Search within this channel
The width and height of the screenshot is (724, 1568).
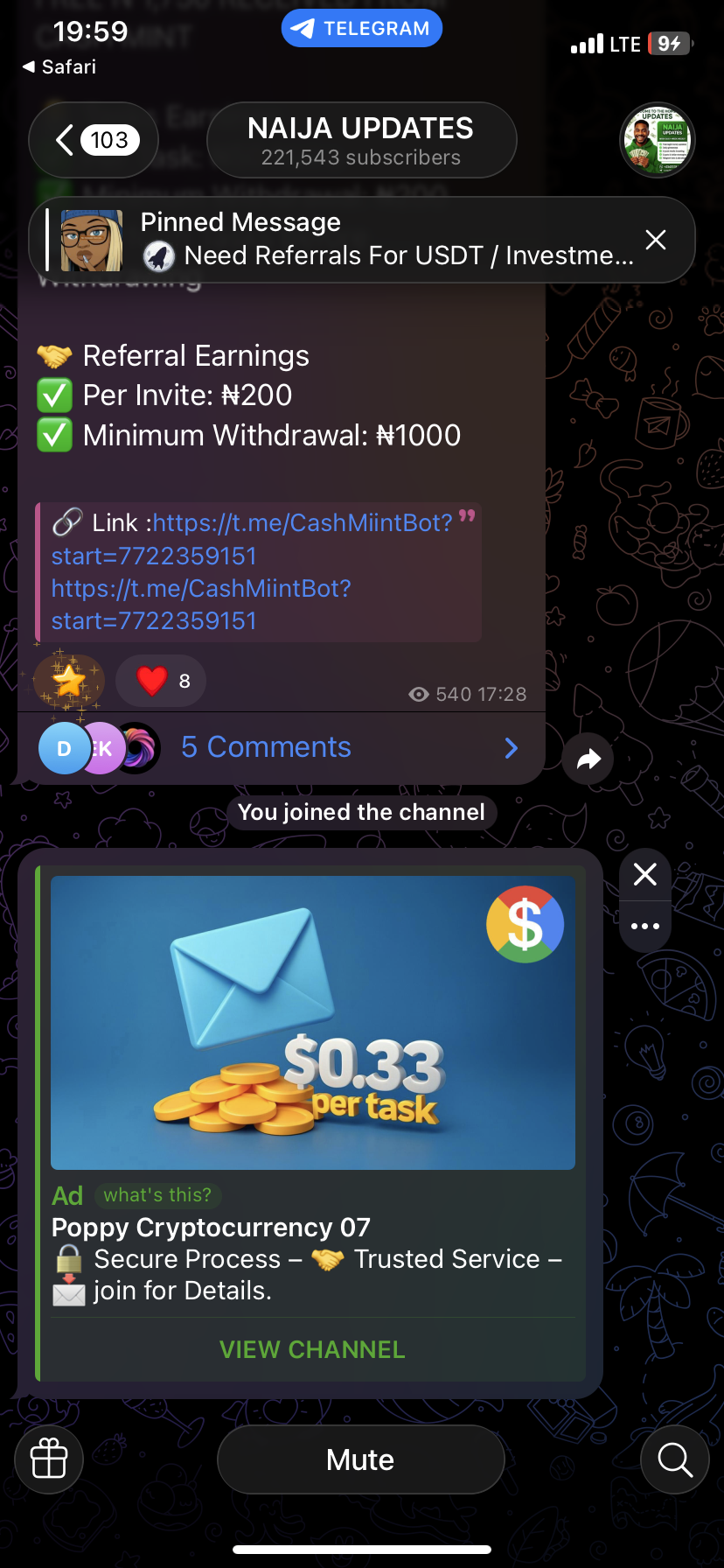click(x=674, y=1459)
